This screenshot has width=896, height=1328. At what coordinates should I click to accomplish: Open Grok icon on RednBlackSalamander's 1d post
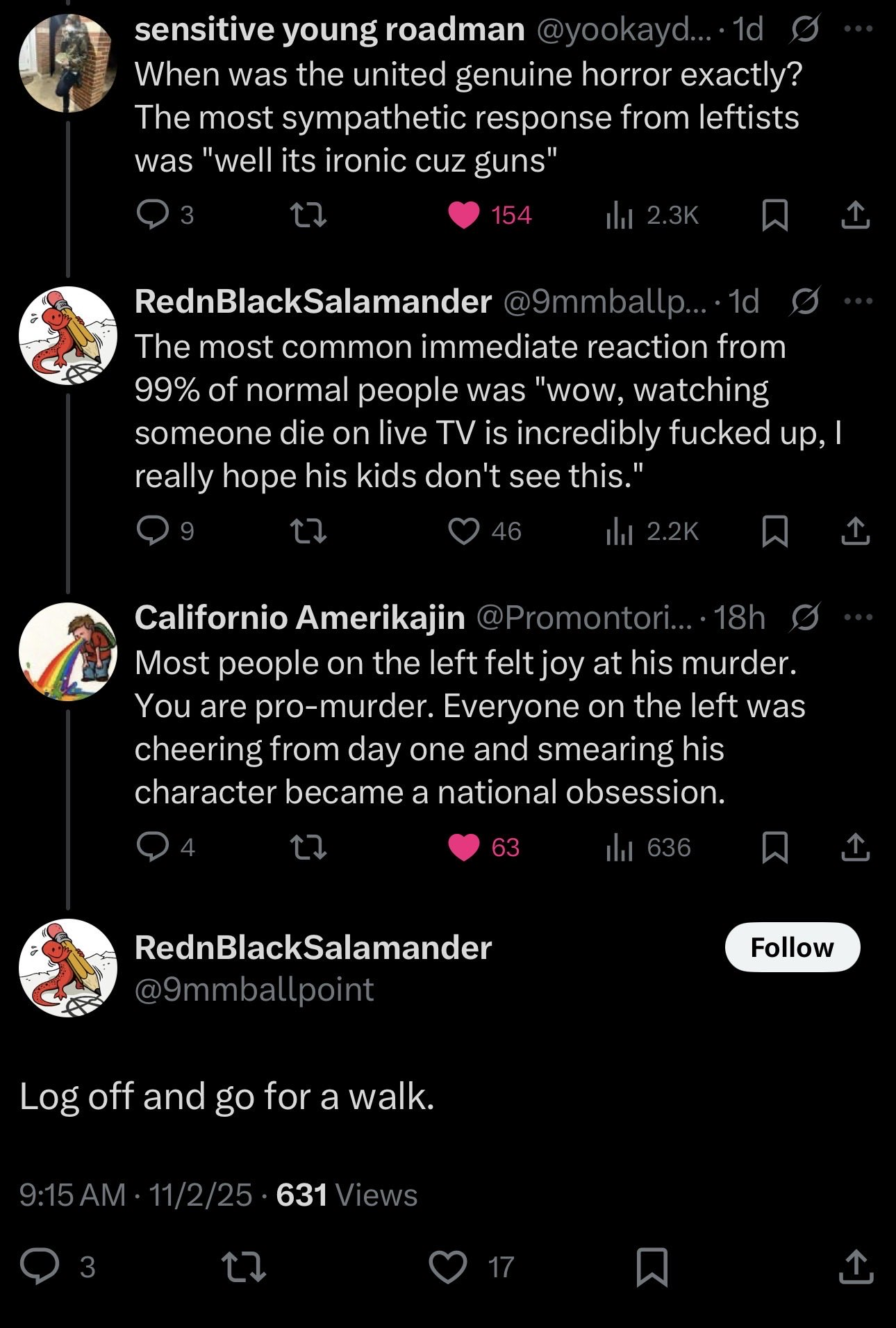(x=805, y=302)
